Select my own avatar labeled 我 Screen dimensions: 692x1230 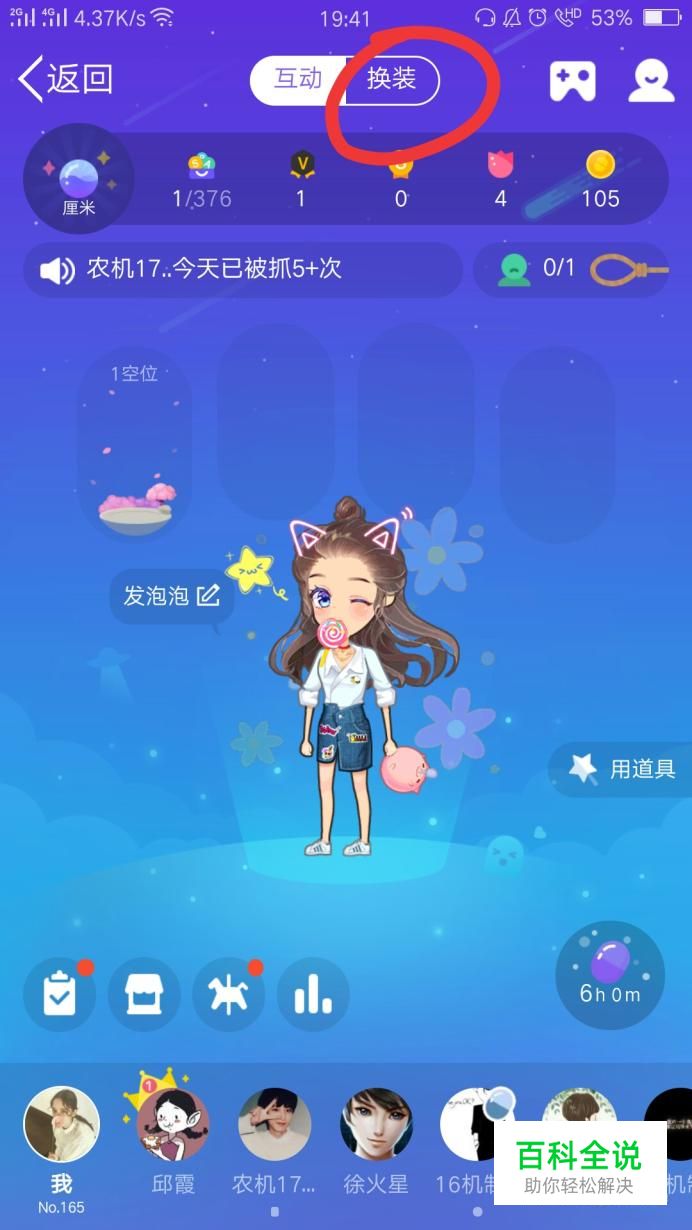pos(62,1125)
